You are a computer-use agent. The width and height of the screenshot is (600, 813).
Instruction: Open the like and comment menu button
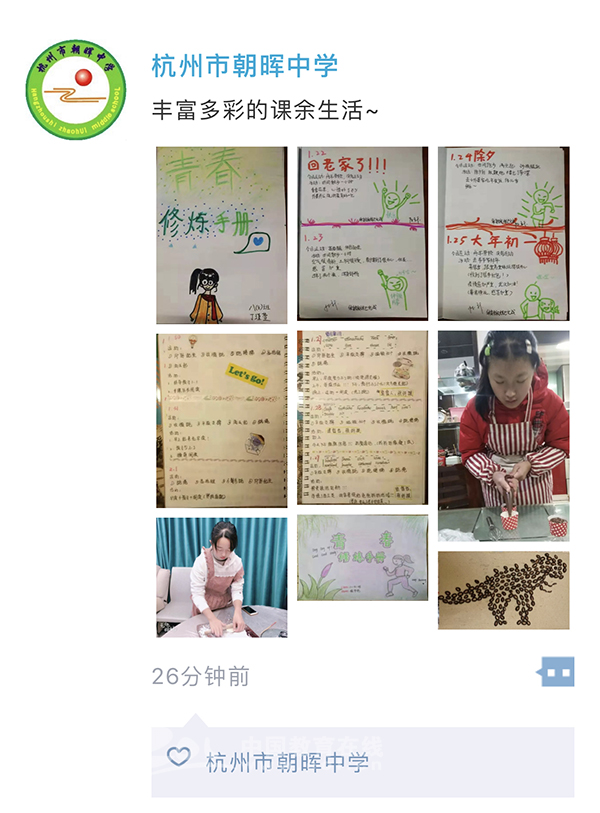coord(556,673)
